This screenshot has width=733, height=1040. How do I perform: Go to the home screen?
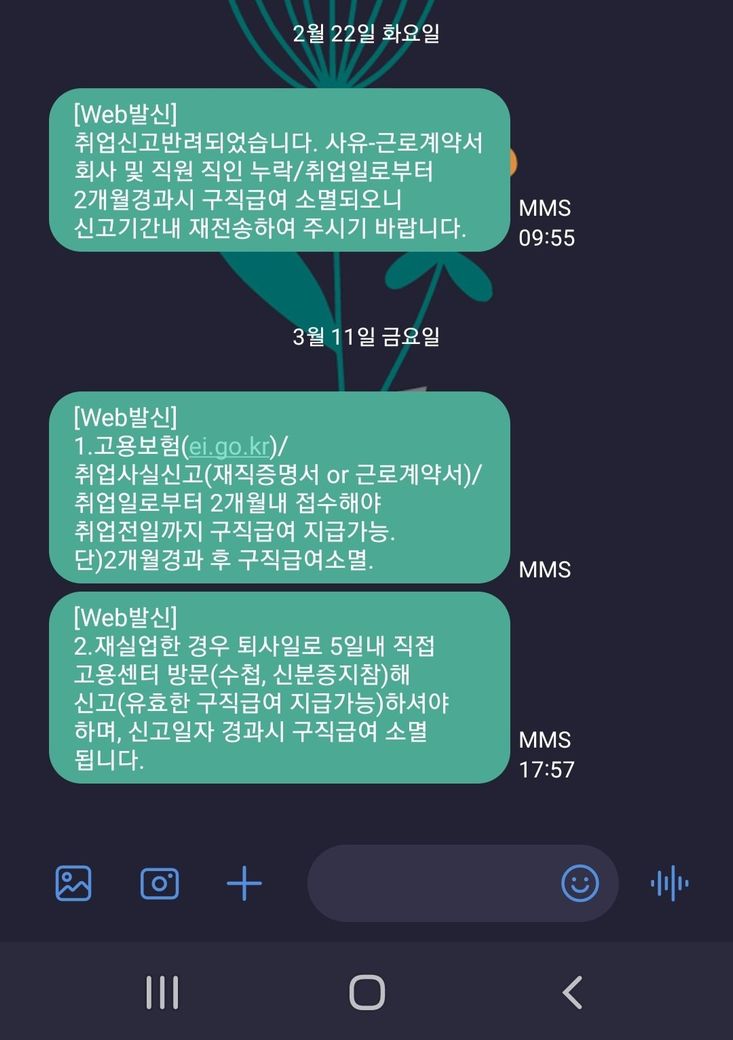(367, 992)
